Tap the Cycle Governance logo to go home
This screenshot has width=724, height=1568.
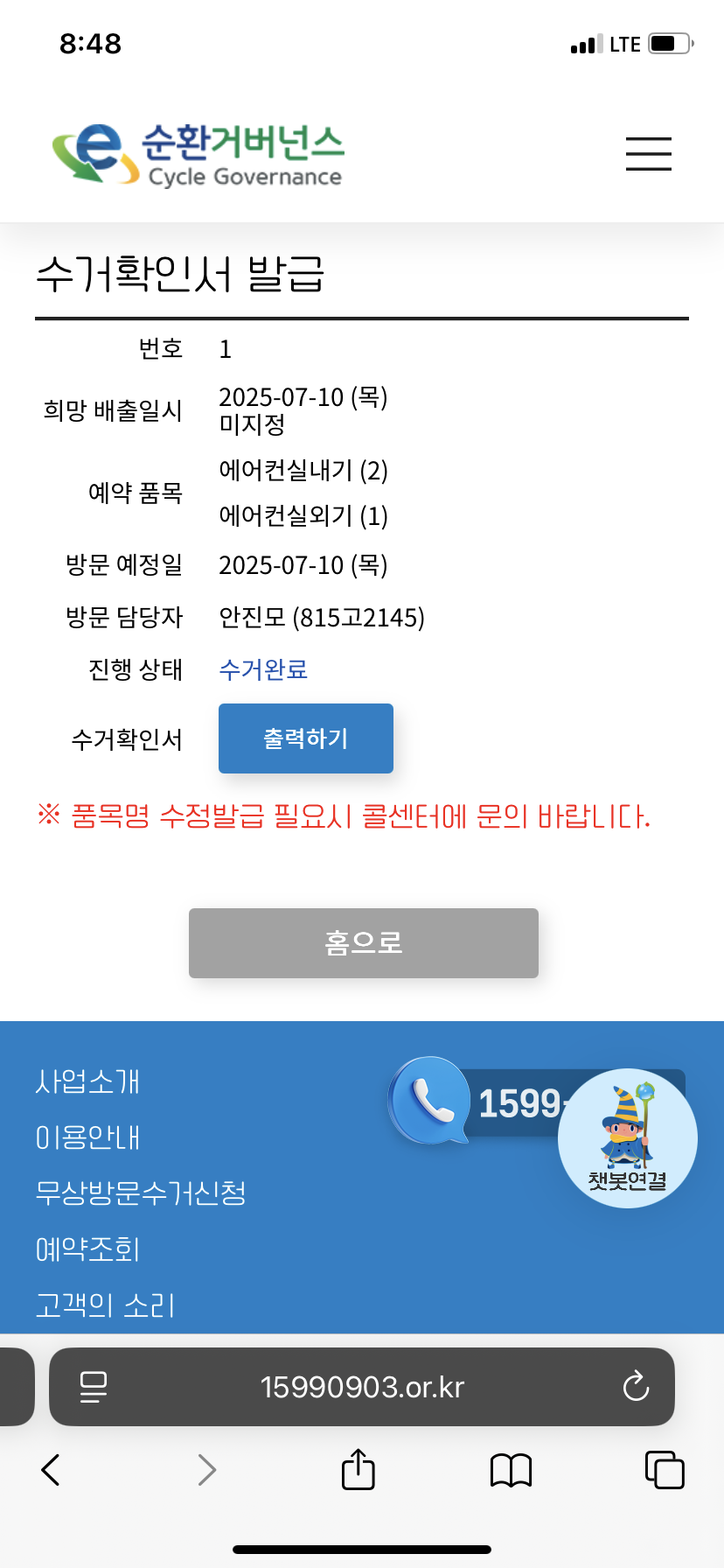(x=198, y=154)
